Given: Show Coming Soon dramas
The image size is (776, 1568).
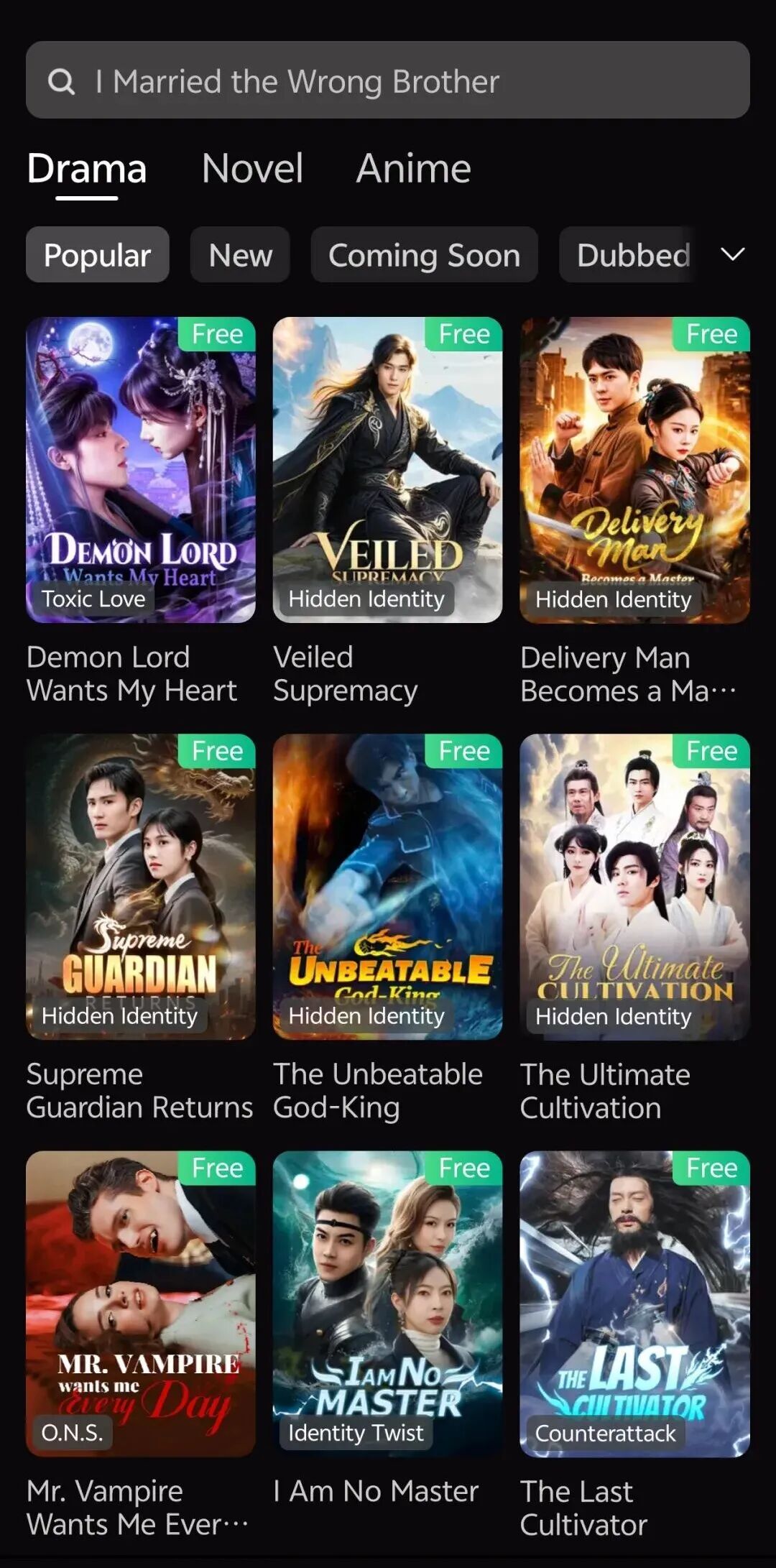Looking at the screenshot, I should pos(424,255).
